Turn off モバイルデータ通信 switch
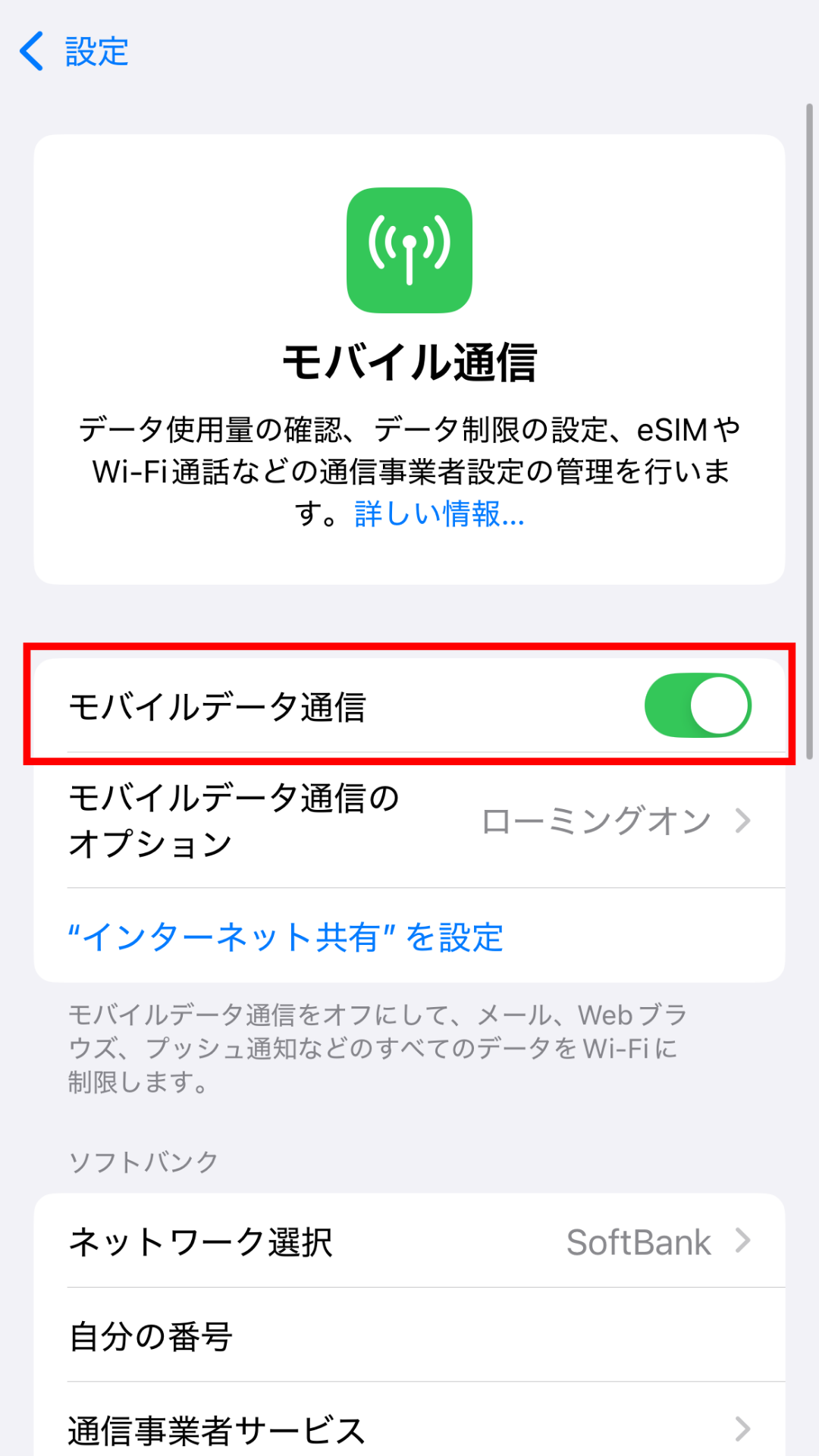The width and height of the screenshot is (819, 1456). point(697,705)
